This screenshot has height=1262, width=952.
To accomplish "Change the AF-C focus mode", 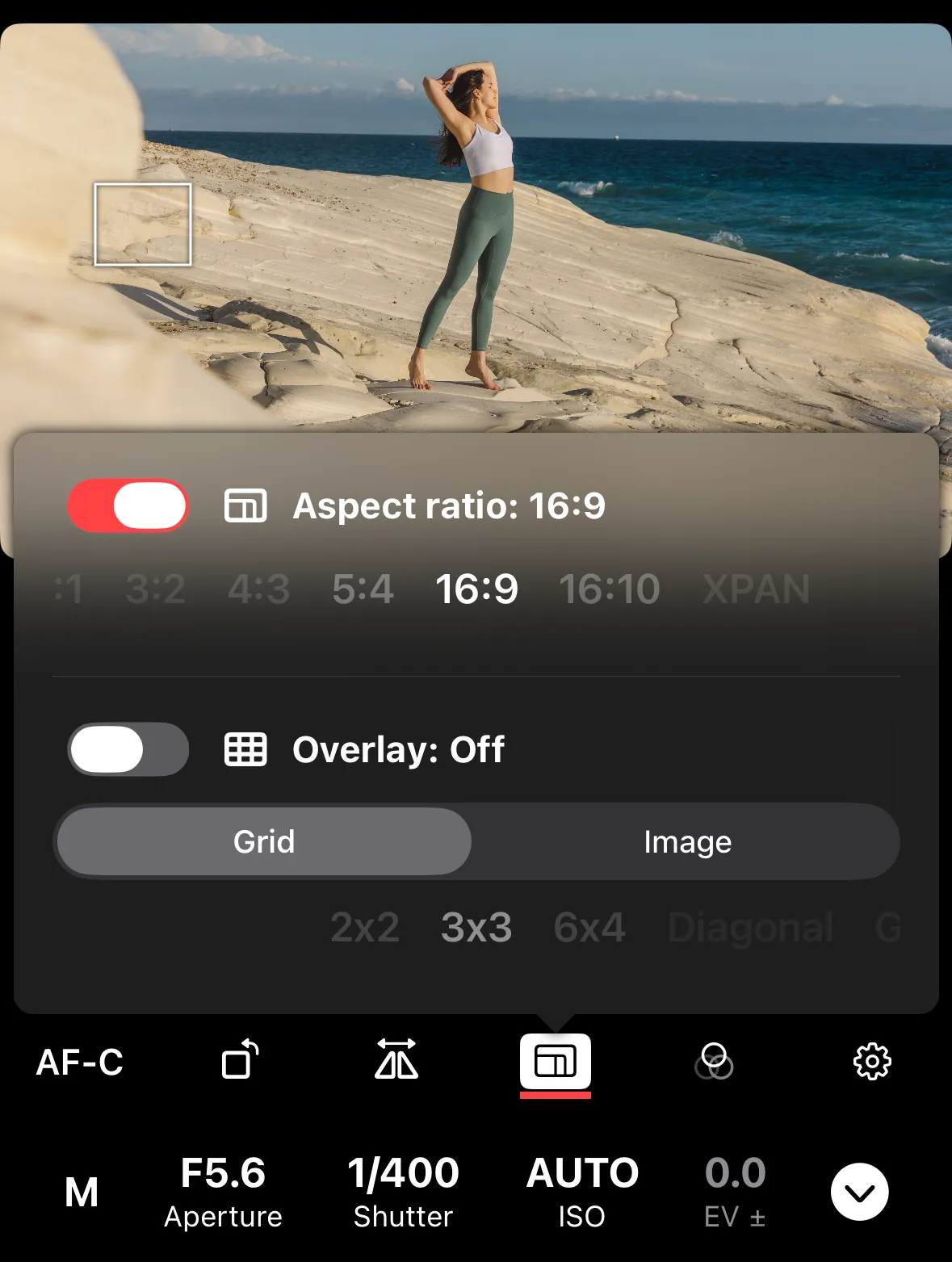I will [80, 1063].
